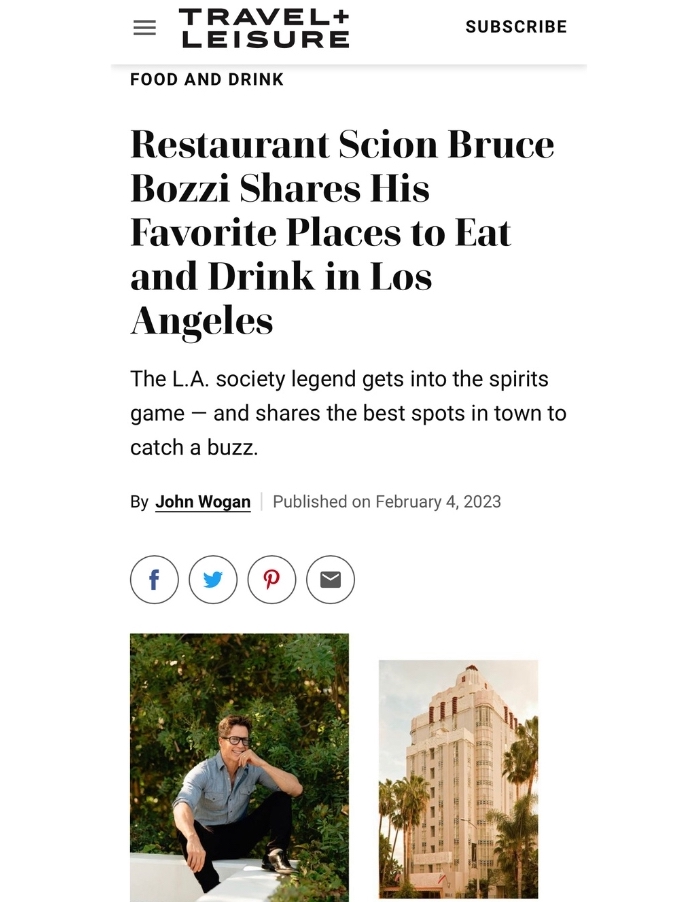
Task: Share this article by email
Action: 330,580
